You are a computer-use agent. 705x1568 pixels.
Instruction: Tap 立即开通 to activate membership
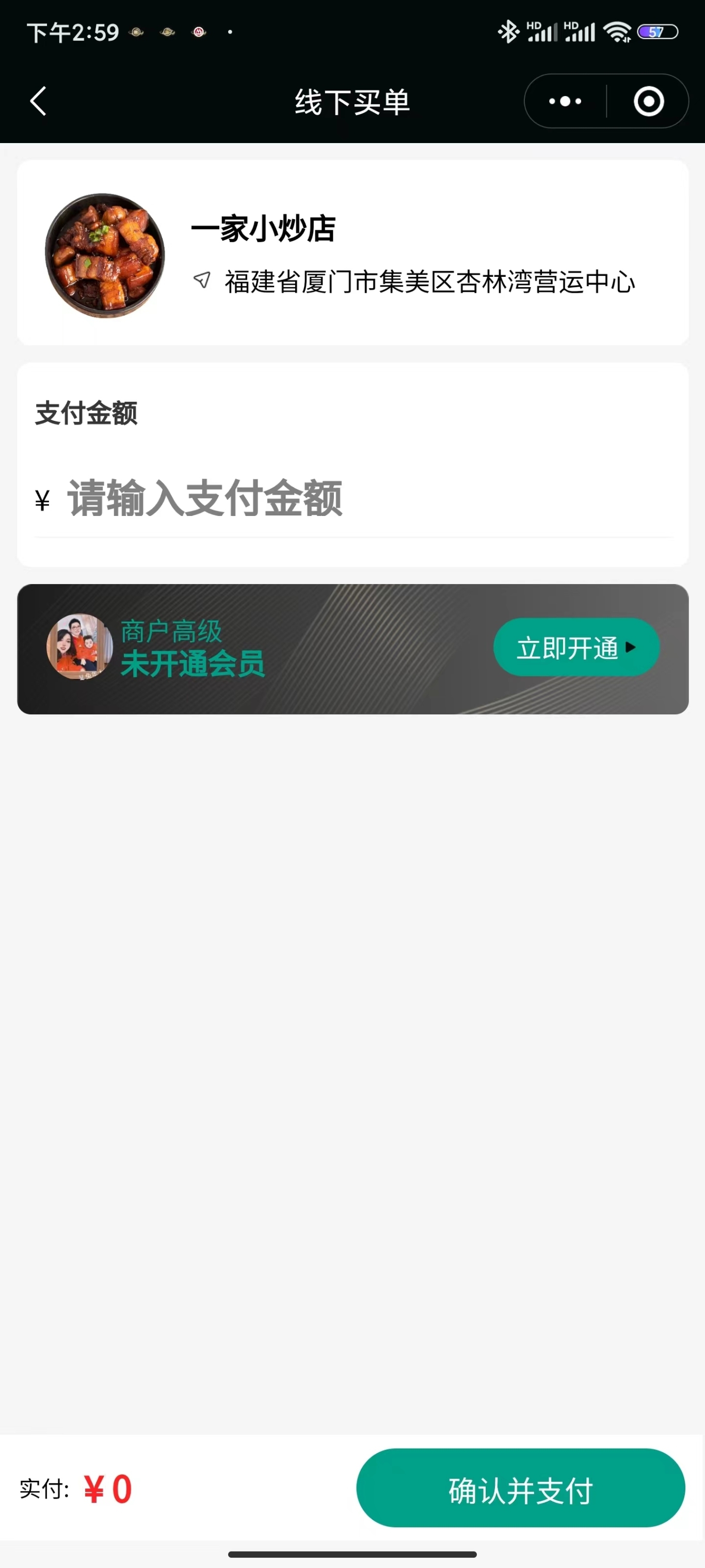tap(575, 648)
